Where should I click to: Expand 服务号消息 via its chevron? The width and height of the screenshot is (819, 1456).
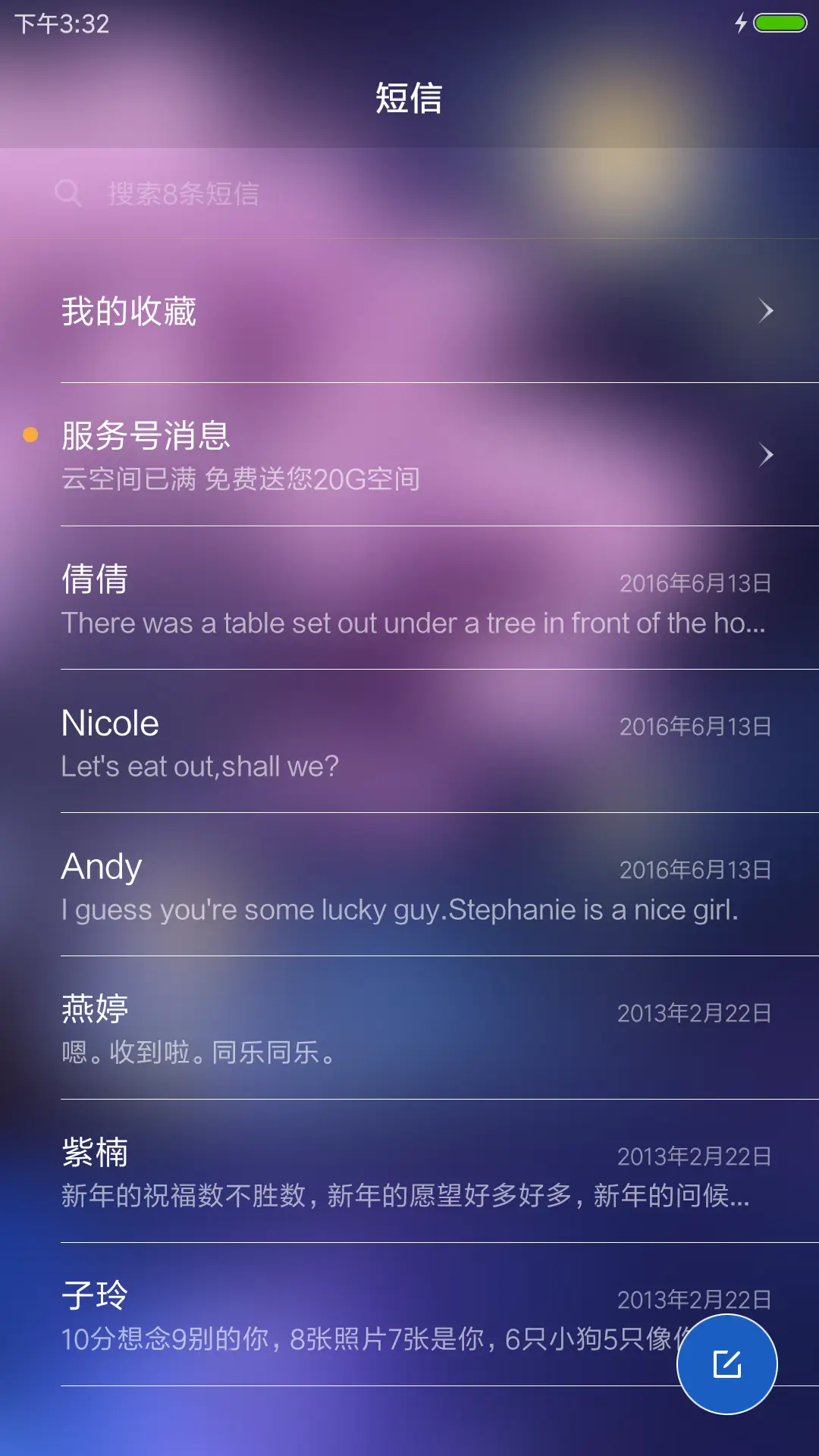(x=767, y=455)
